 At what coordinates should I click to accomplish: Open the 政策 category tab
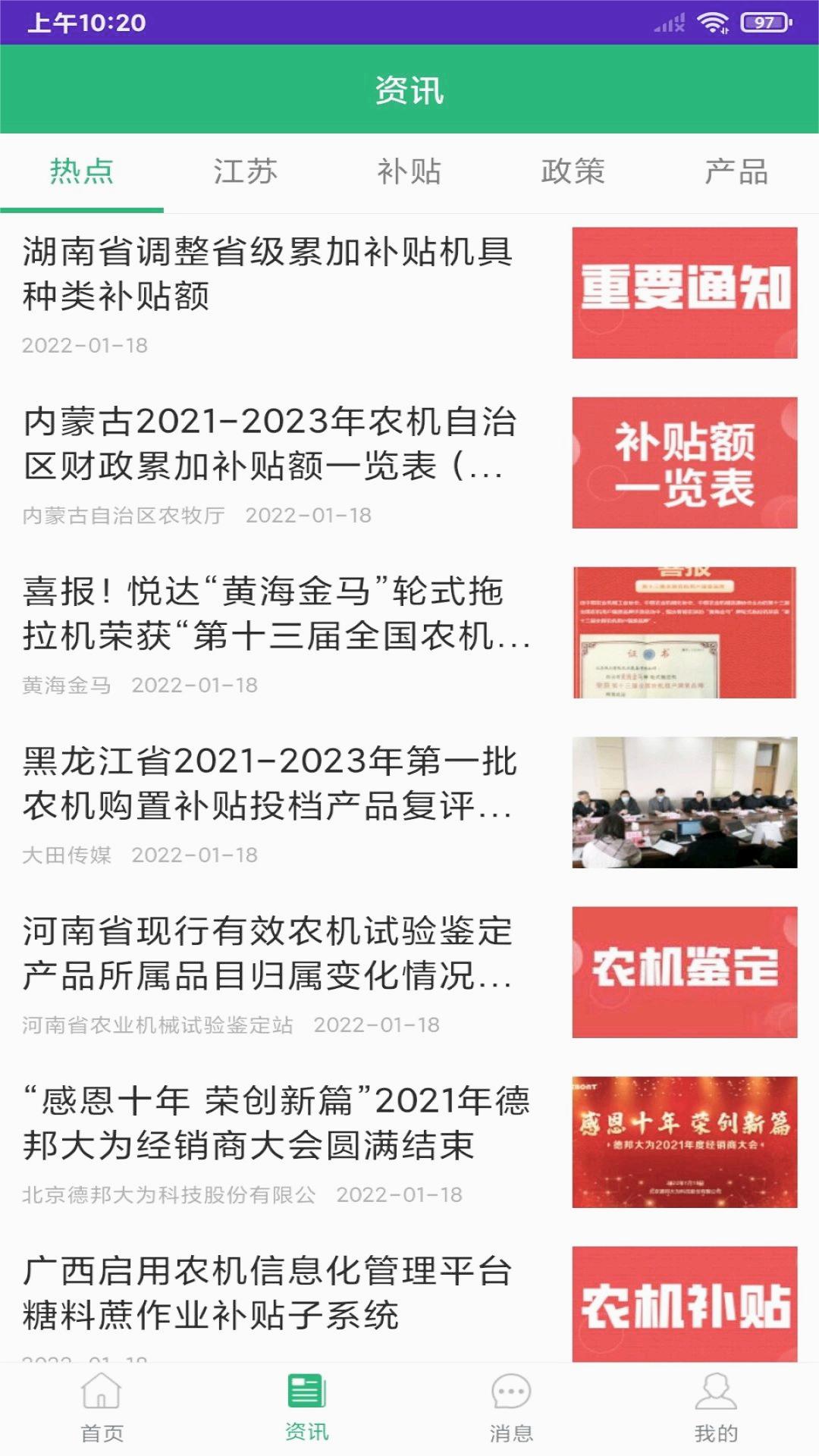573,173
